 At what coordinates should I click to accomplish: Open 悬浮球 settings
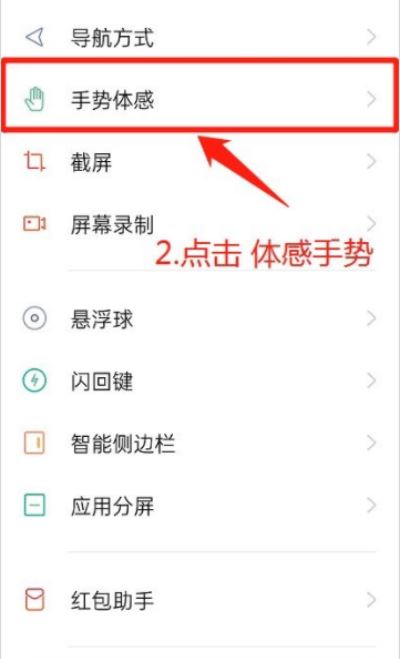tap(200, 319)
